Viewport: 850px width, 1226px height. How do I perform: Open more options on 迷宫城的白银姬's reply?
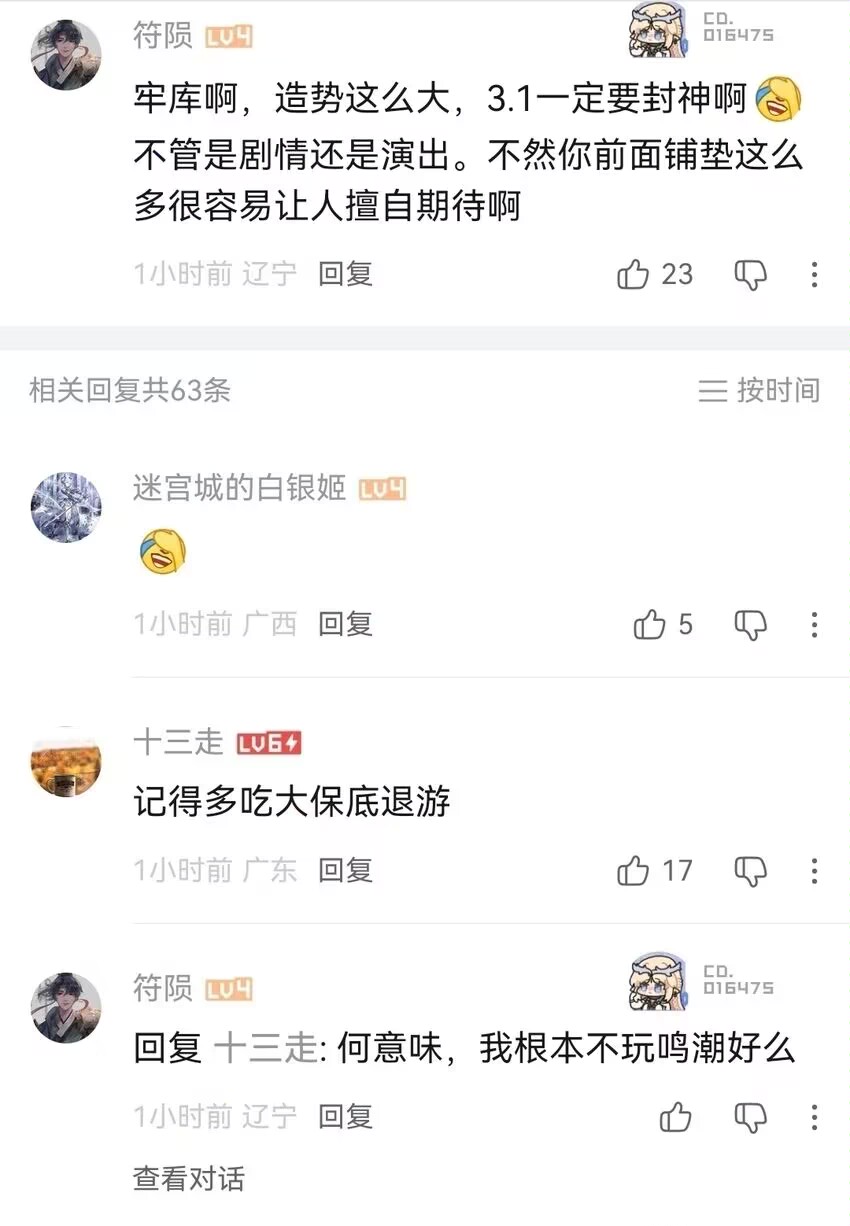[815, 625]
